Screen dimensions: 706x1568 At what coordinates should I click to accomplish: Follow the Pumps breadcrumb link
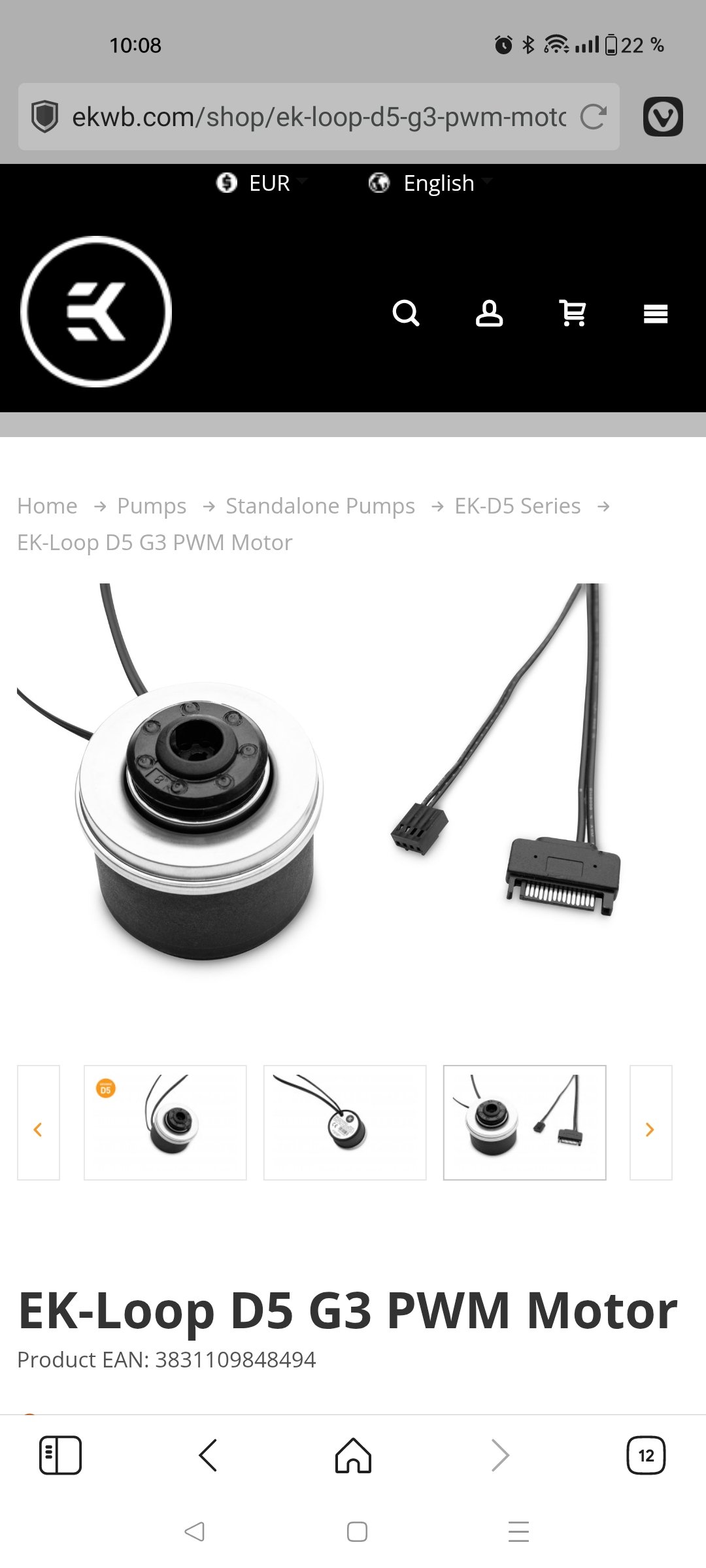[x=152, y=506]
